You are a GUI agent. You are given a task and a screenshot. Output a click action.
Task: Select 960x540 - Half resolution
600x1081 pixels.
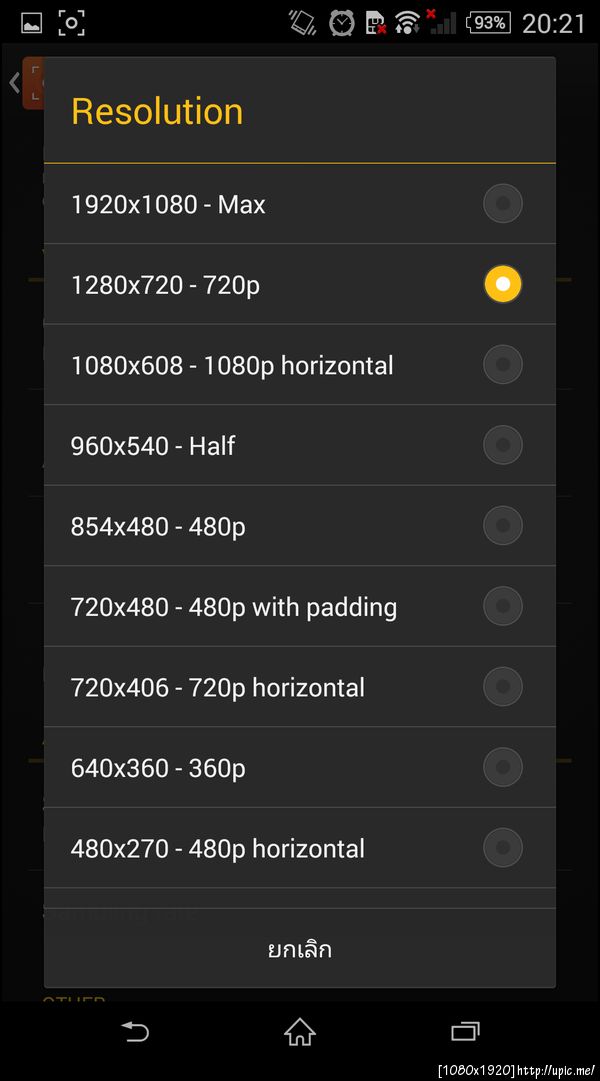point(300,445)
